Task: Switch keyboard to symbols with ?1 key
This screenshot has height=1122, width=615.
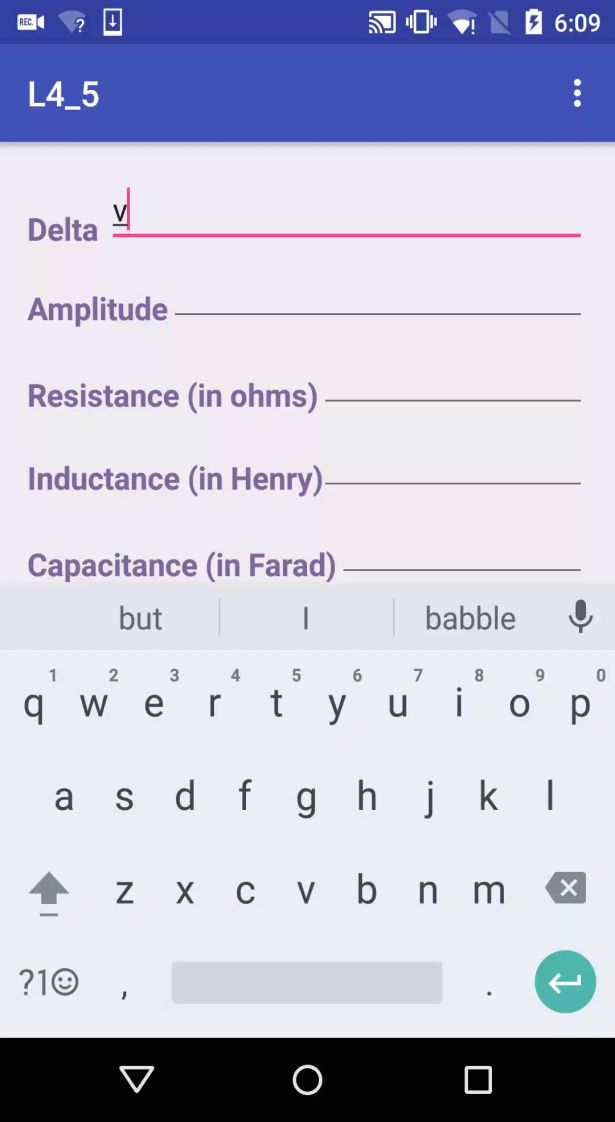Action: coord(48,982)
